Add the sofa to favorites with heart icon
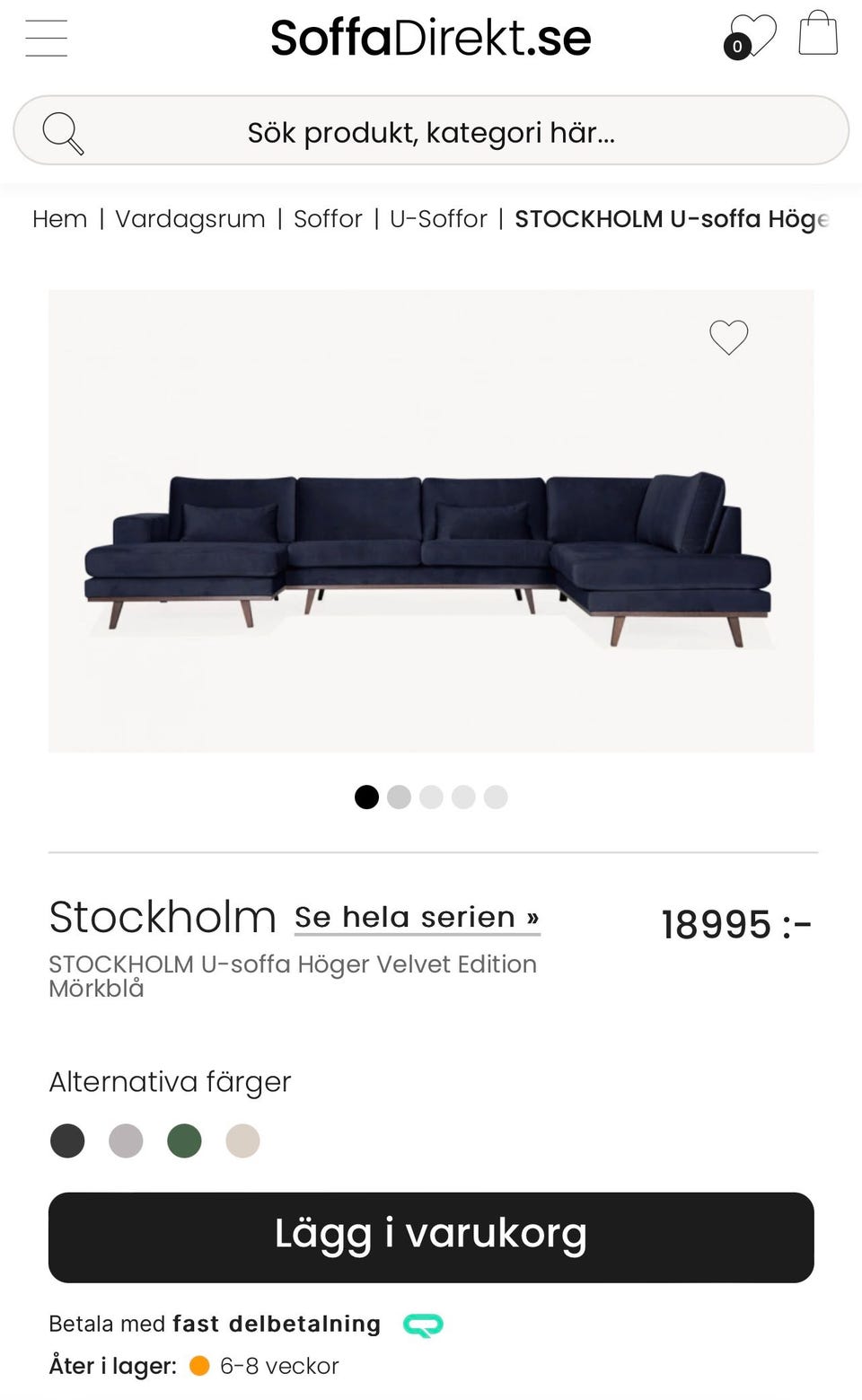 tap(728, 339)
